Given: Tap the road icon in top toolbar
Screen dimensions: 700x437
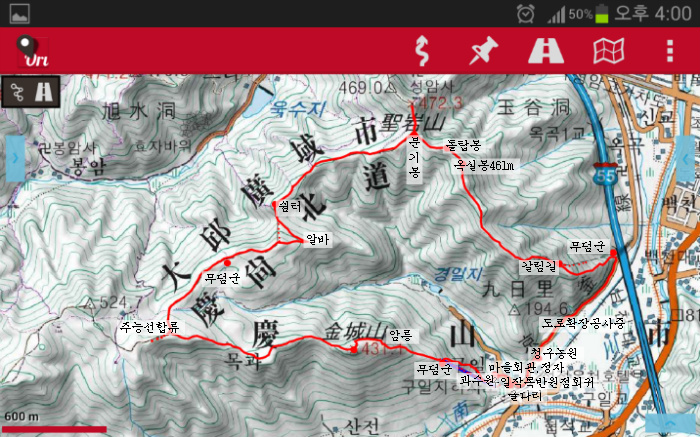Looking at the screenshot, I should 546,50.
